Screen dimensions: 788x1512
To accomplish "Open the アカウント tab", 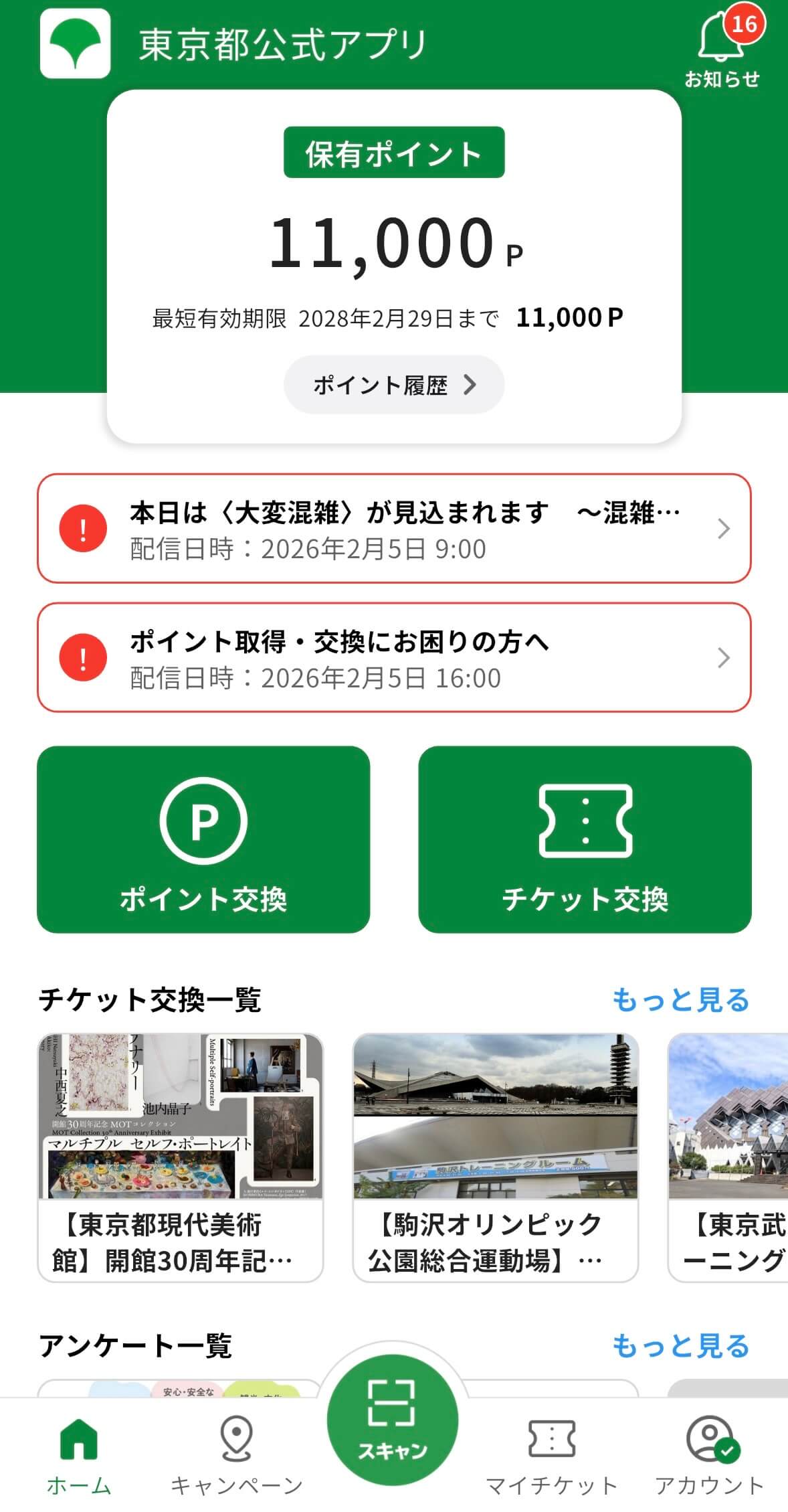I will click(709, 1454).
